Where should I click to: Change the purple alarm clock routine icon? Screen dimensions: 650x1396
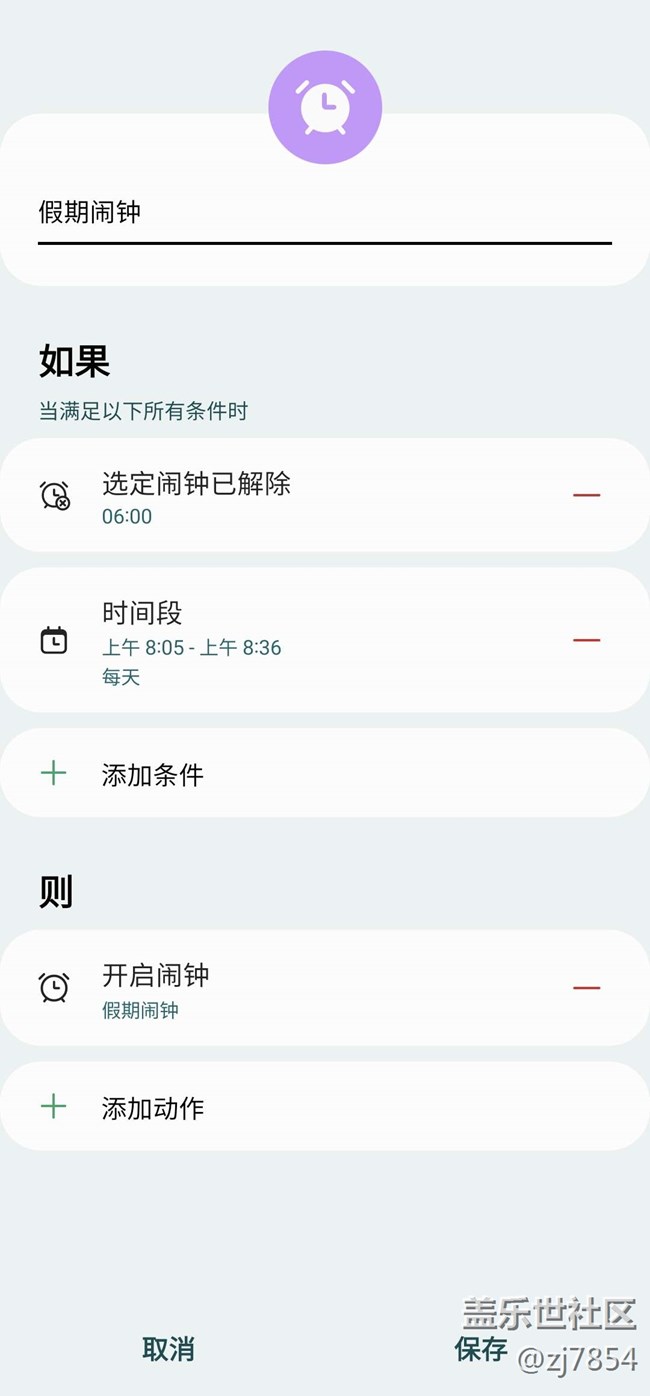[325, 107]
